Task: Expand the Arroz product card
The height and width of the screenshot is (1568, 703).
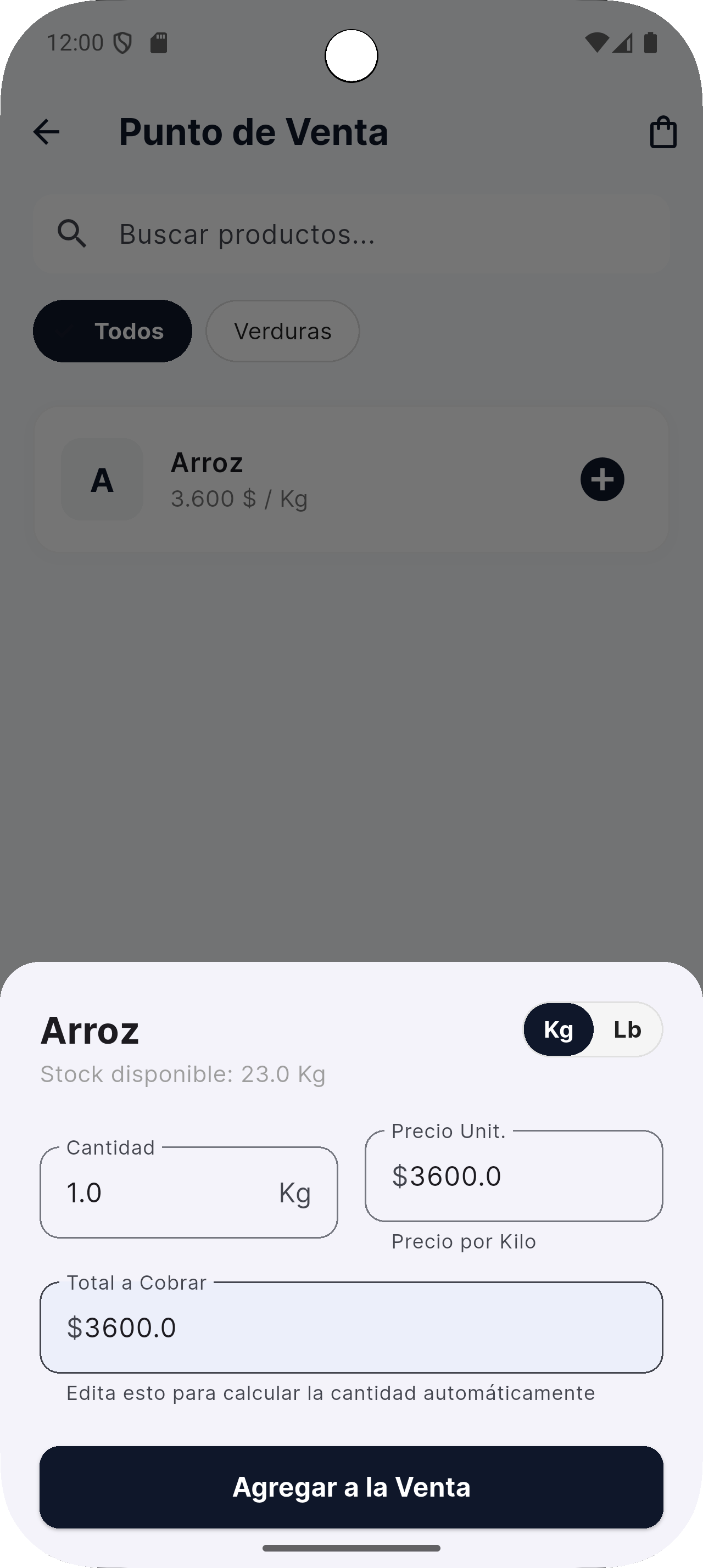Action: (351, 479)
